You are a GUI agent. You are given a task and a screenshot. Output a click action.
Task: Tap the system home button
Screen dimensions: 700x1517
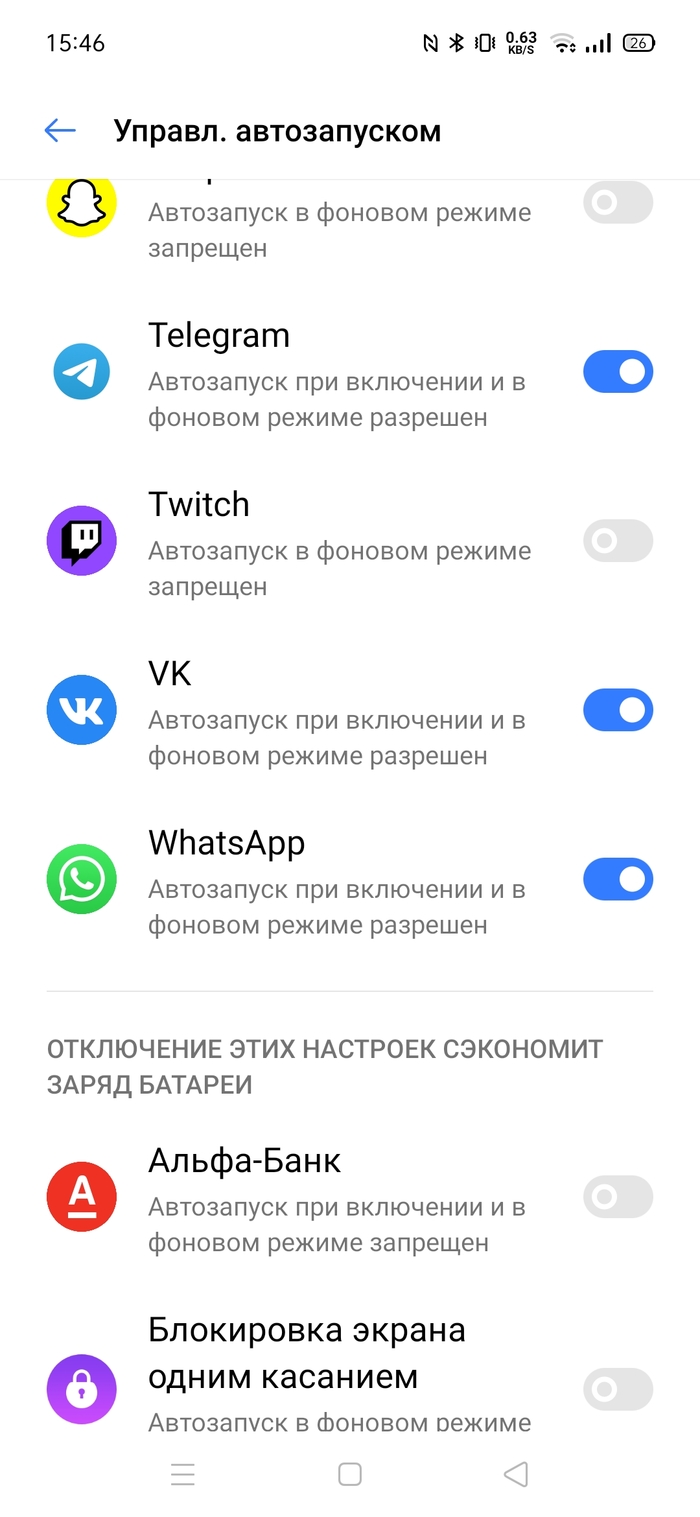[x=350, y=1474]
